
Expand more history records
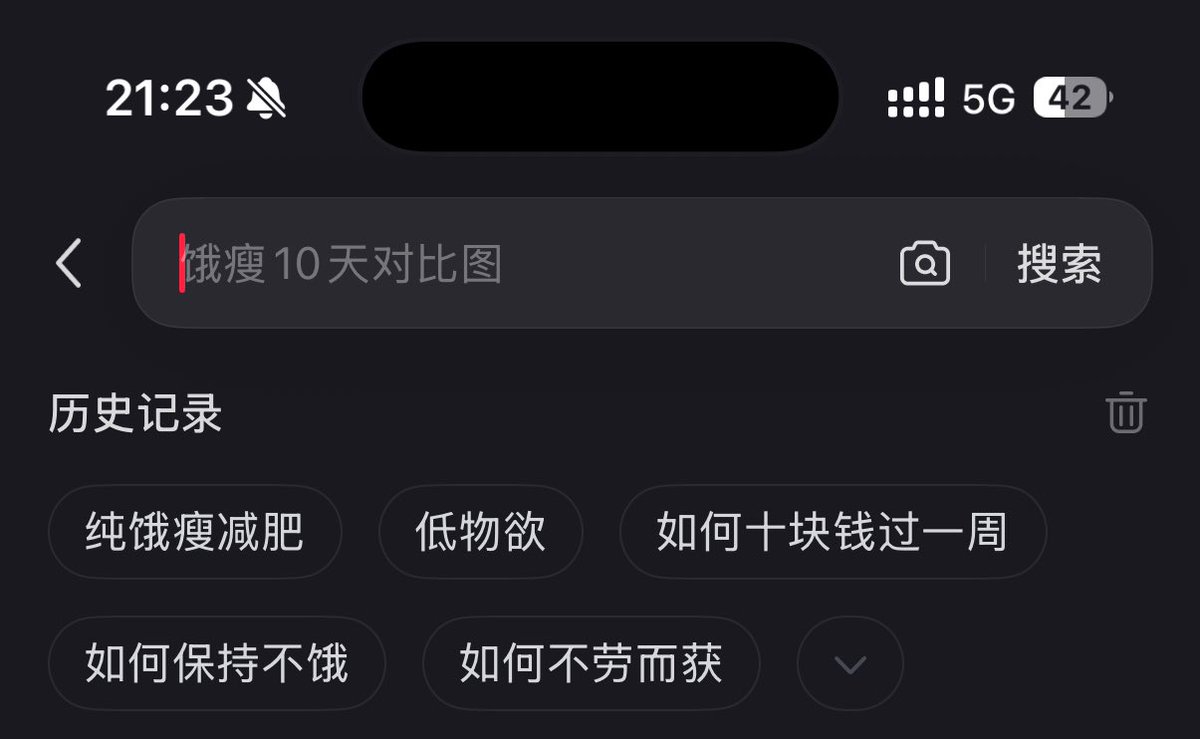(850, 664)
